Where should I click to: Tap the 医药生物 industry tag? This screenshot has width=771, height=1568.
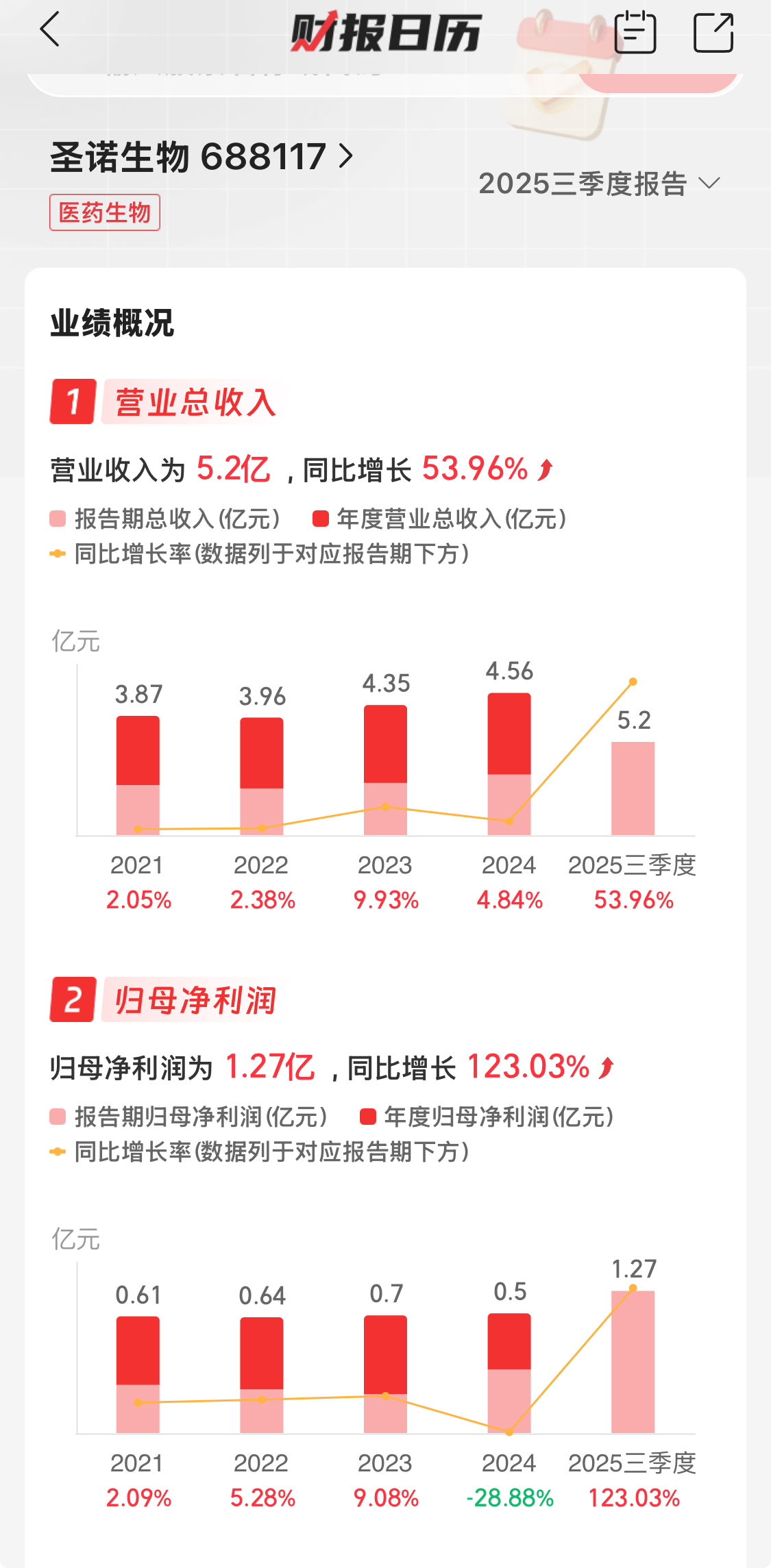point(105,212)
